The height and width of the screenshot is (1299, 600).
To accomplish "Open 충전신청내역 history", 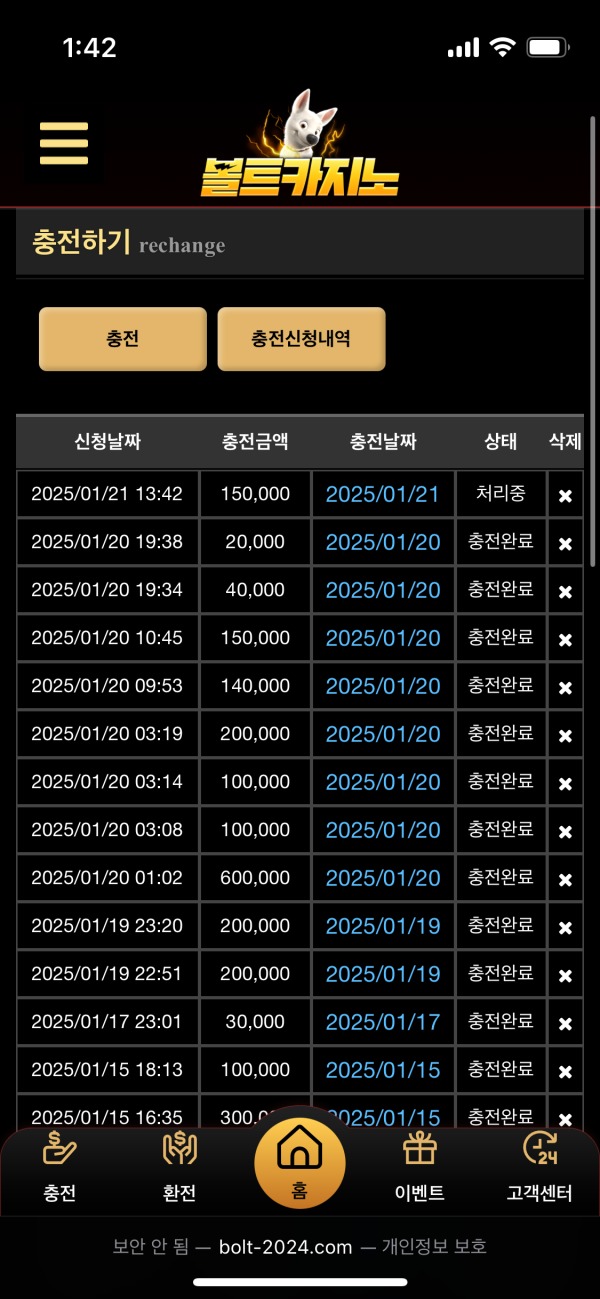I will 301,339.
